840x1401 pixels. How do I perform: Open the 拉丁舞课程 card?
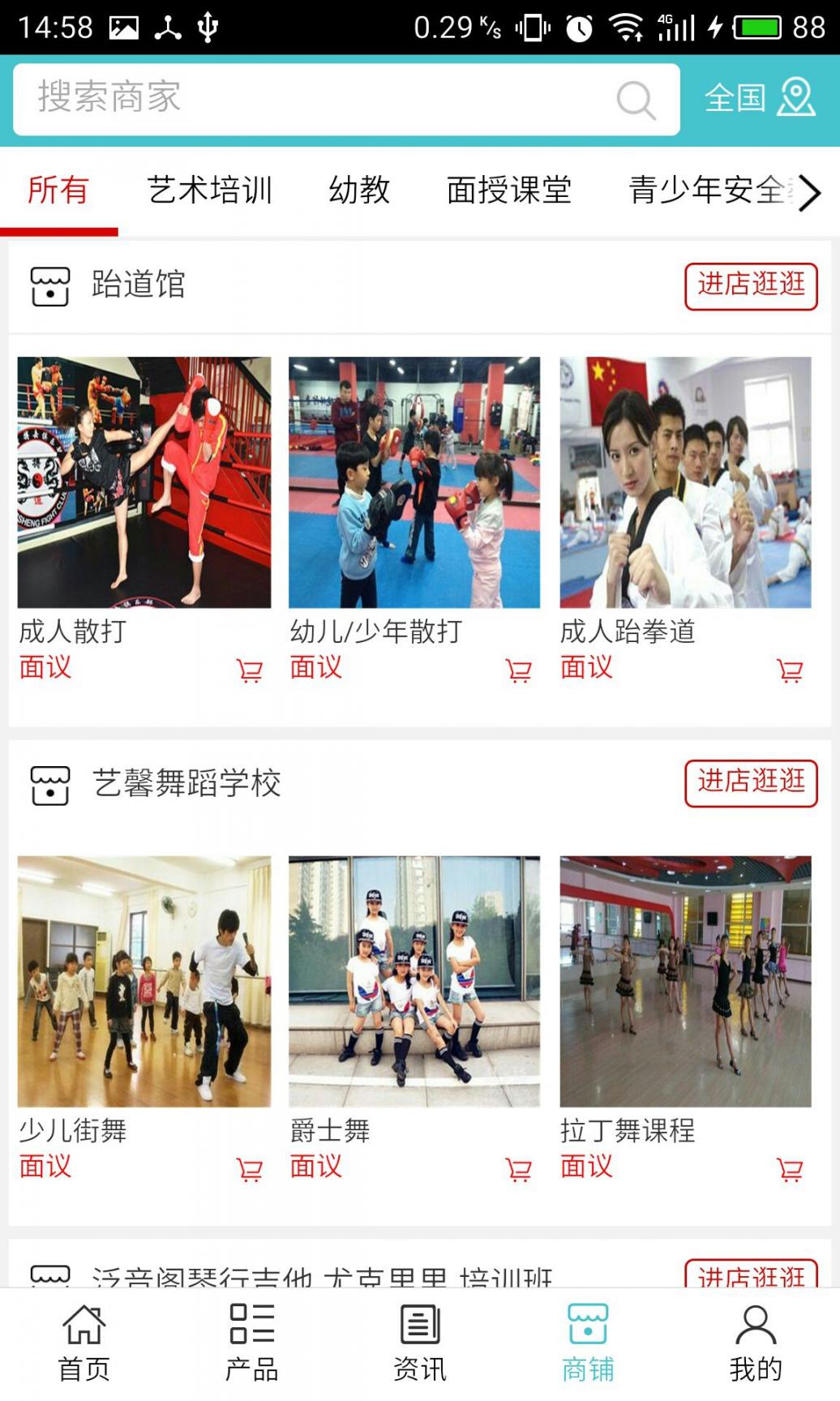click(685, 981)
